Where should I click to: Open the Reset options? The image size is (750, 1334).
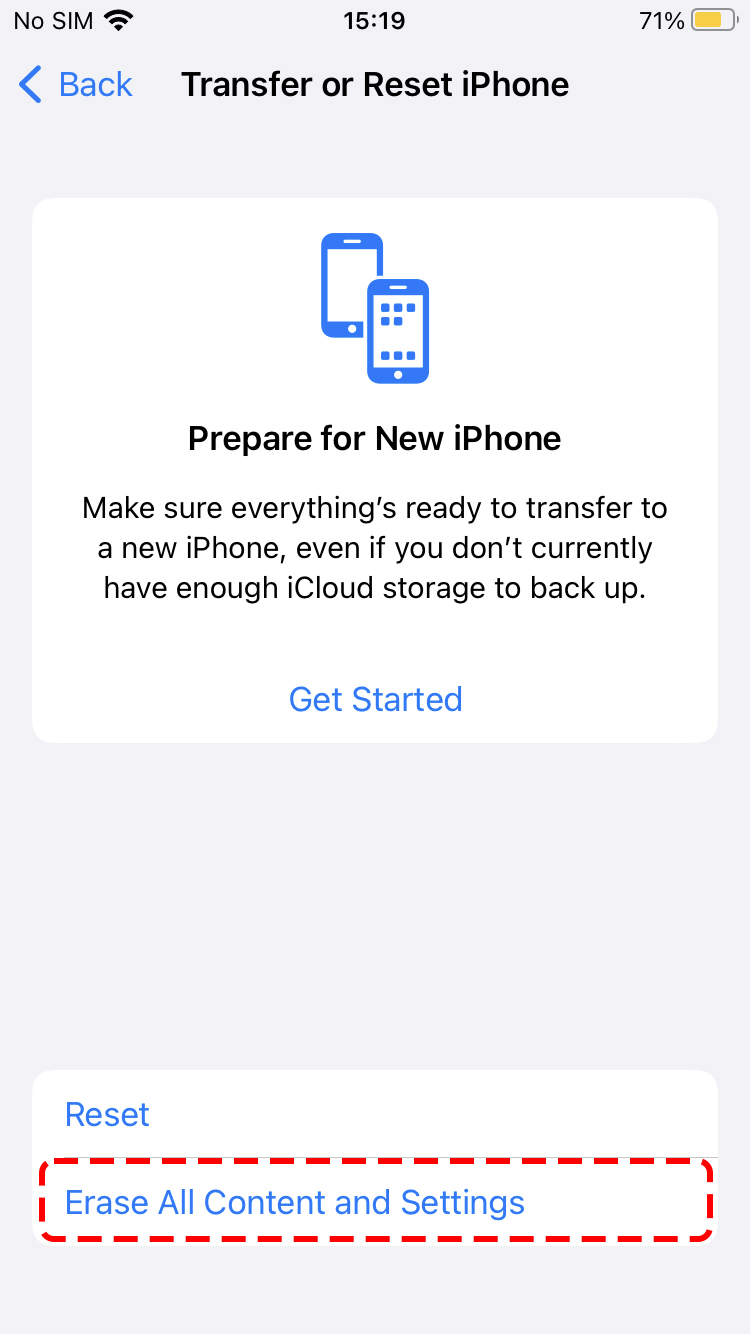(x=375, y=1114)
